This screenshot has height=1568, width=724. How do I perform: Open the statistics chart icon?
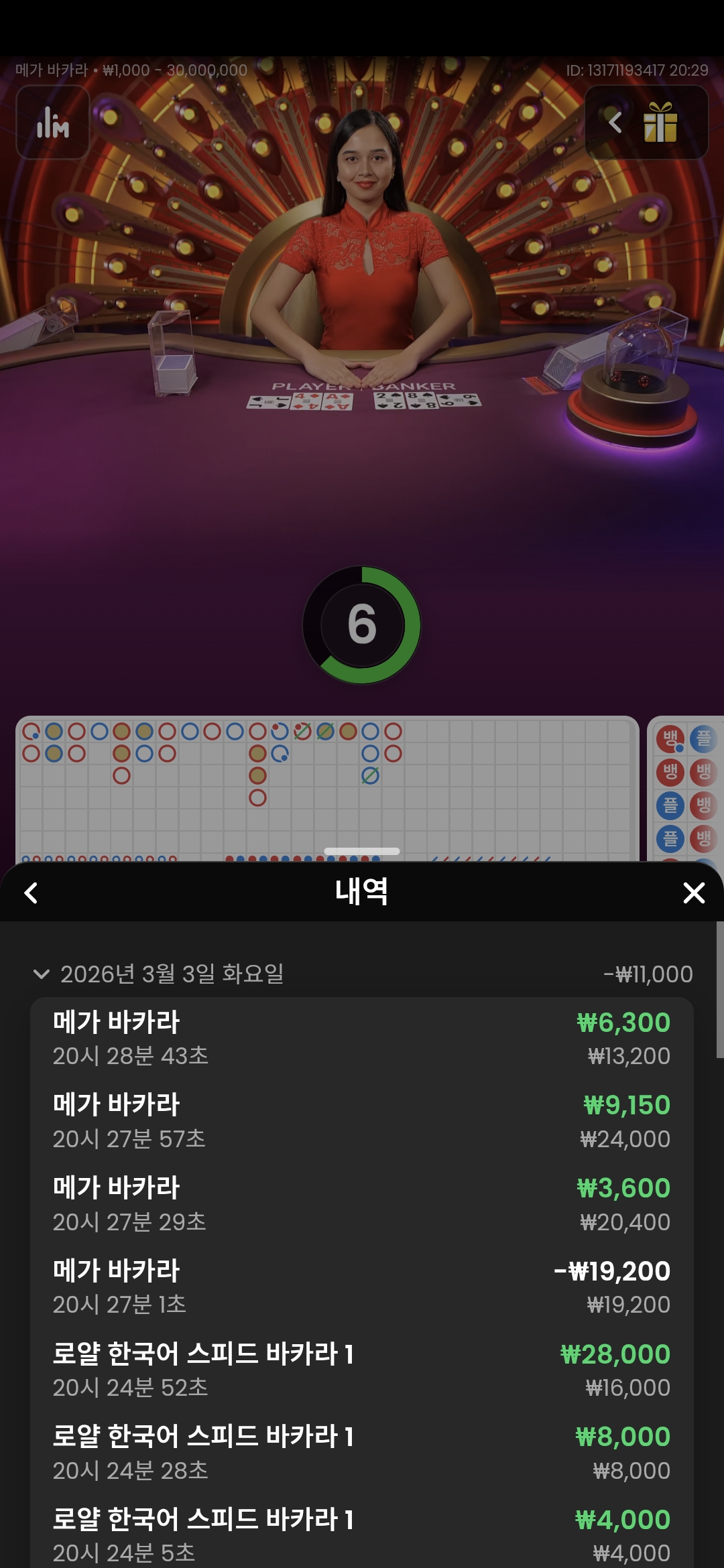click(x=53, y=123)
